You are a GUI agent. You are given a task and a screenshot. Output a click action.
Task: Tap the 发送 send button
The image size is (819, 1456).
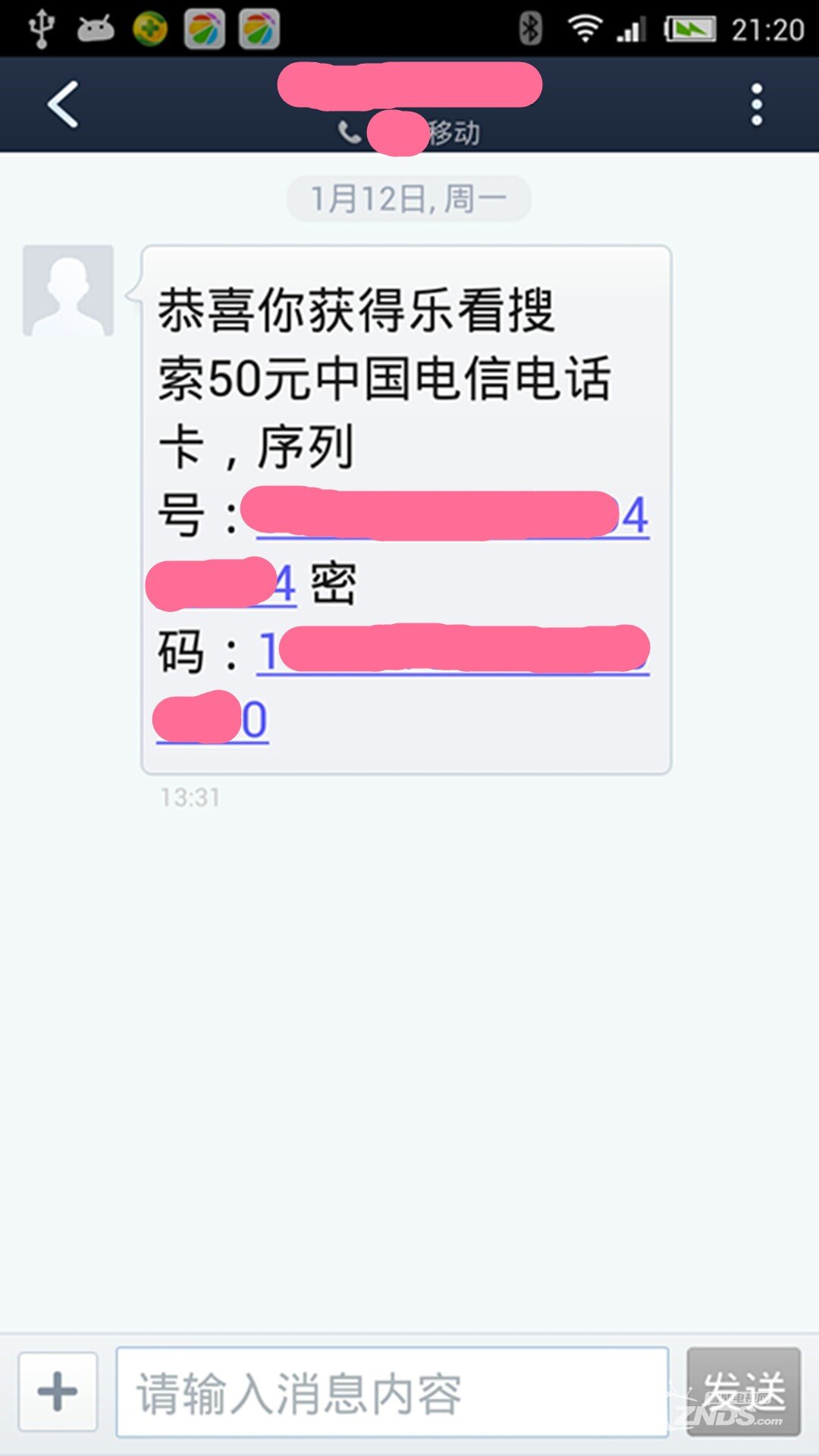click(743, 1392)
